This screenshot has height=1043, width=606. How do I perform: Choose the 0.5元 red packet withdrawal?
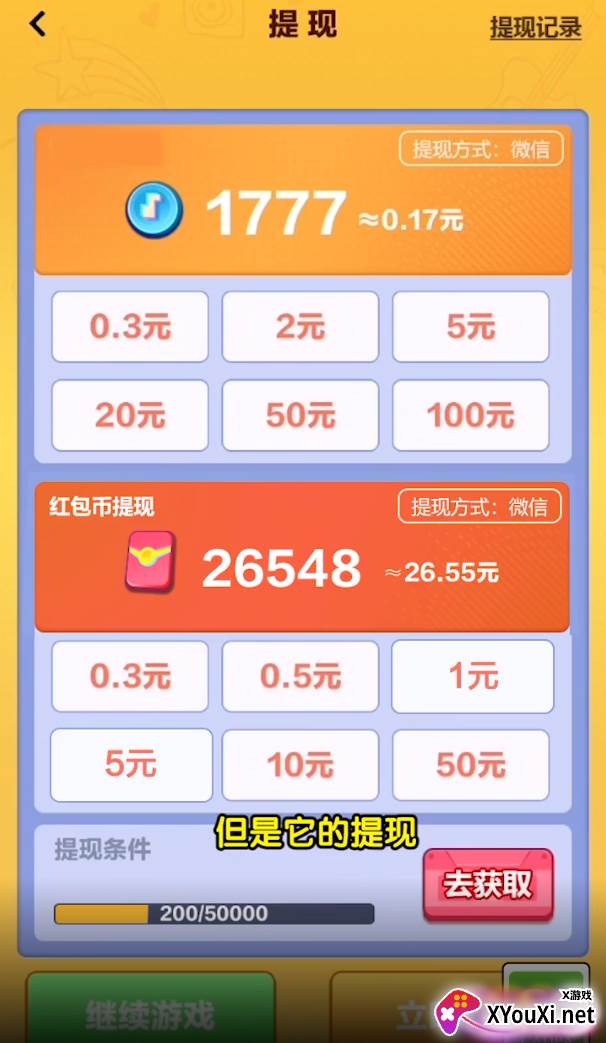(300, 676)
